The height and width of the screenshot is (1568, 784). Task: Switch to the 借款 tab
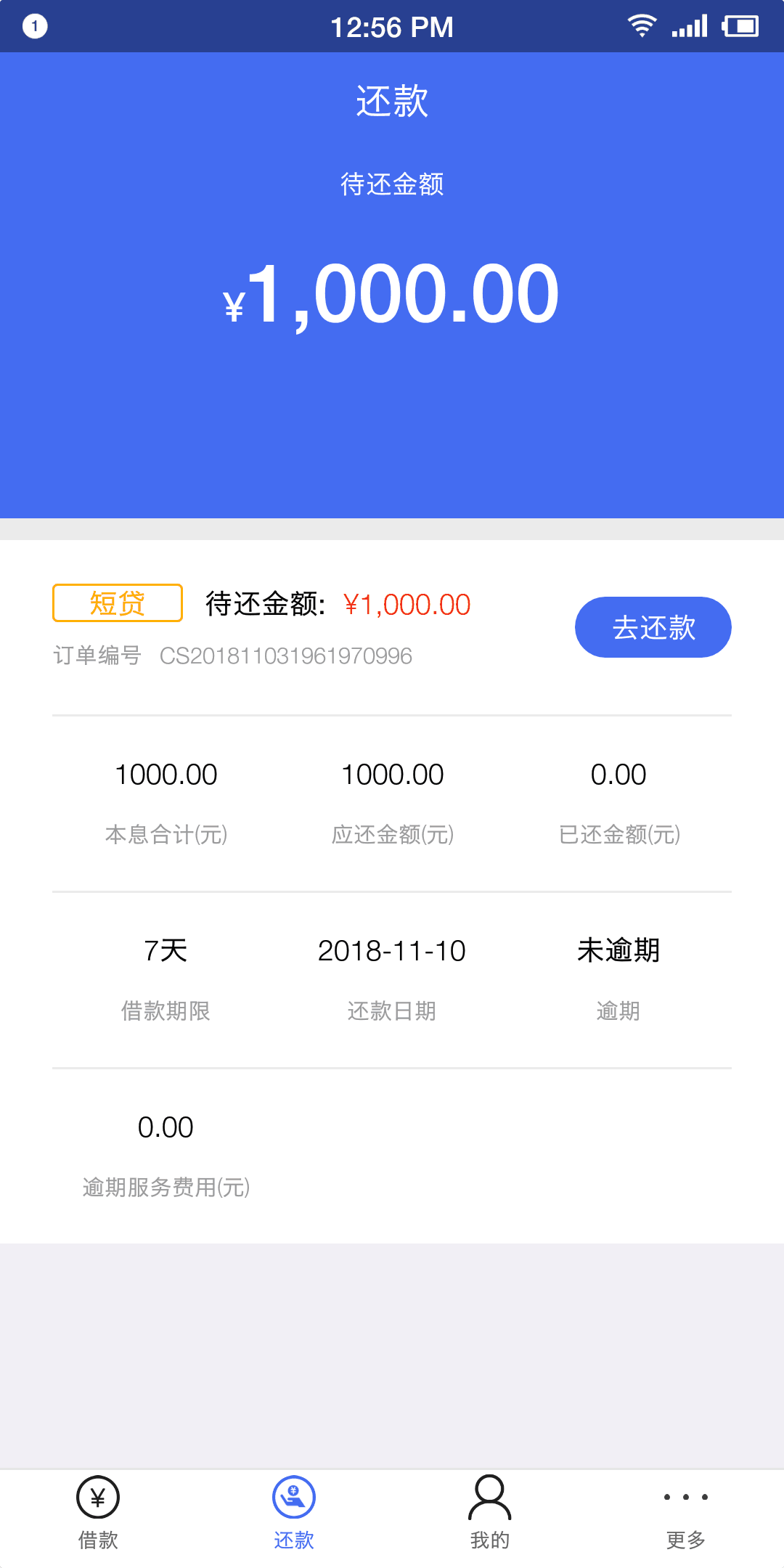[98, 1514]
